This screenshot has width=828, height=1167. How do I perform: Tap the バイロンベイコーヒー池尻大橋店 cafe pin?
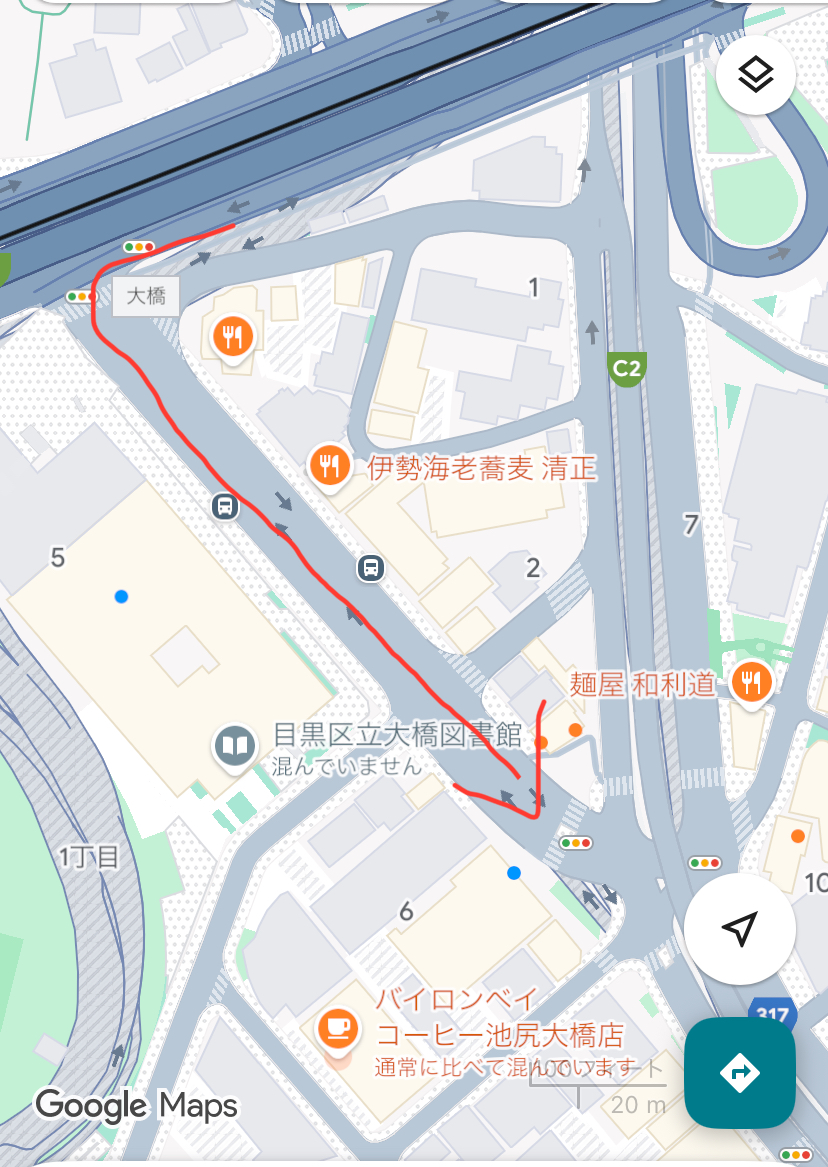coord(335,1027)
